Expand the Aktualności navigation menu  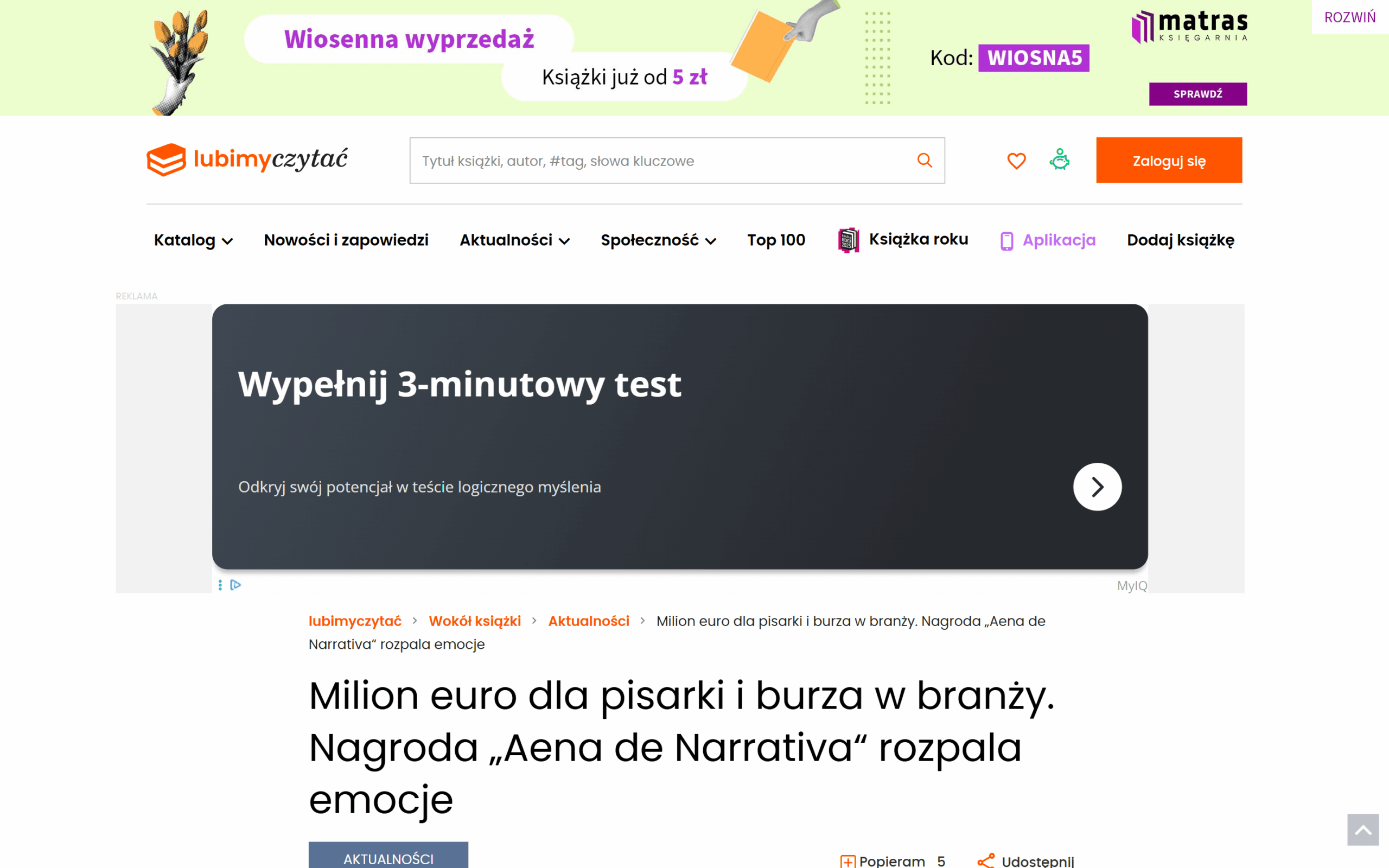tap(514, 240)
